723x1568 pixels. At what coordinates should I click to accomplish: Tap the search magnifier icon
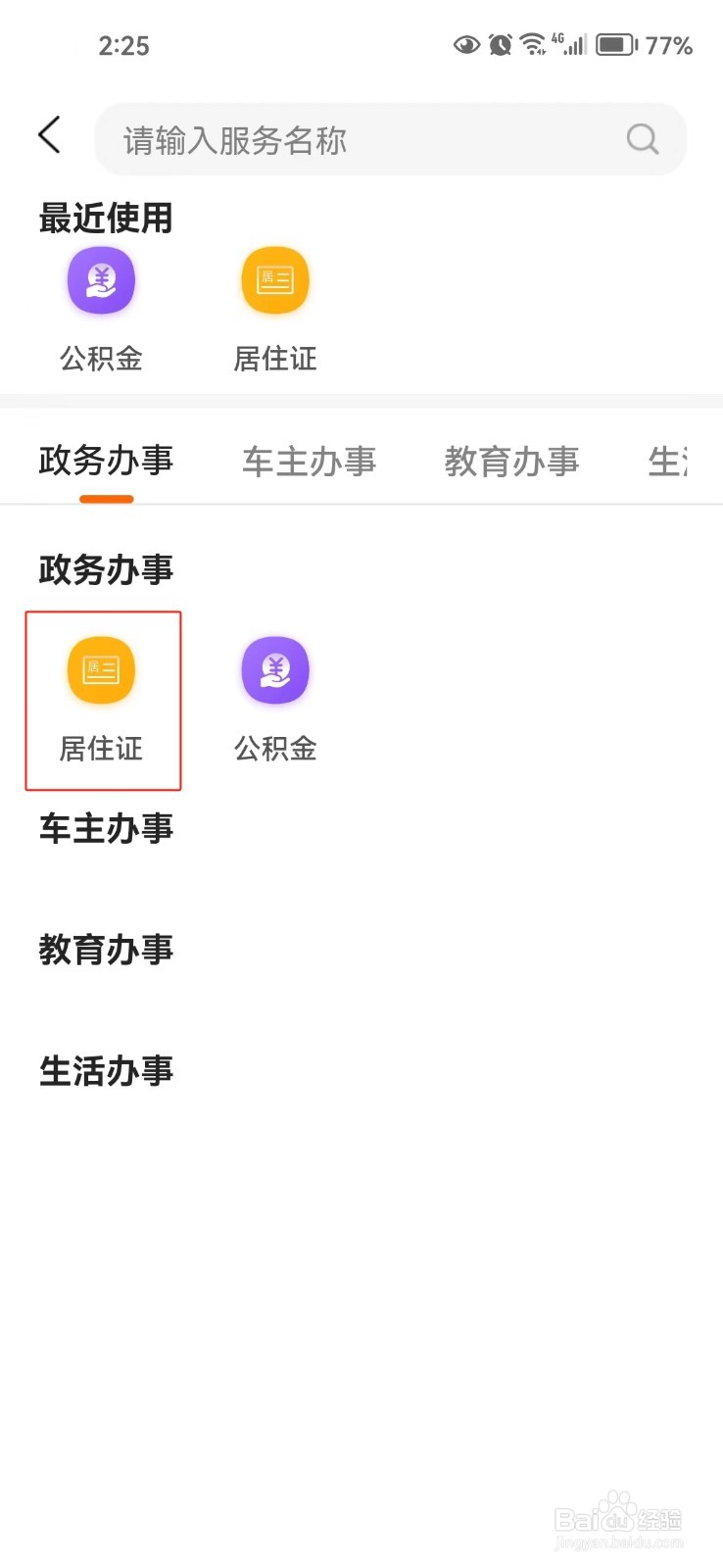point(642,139)
